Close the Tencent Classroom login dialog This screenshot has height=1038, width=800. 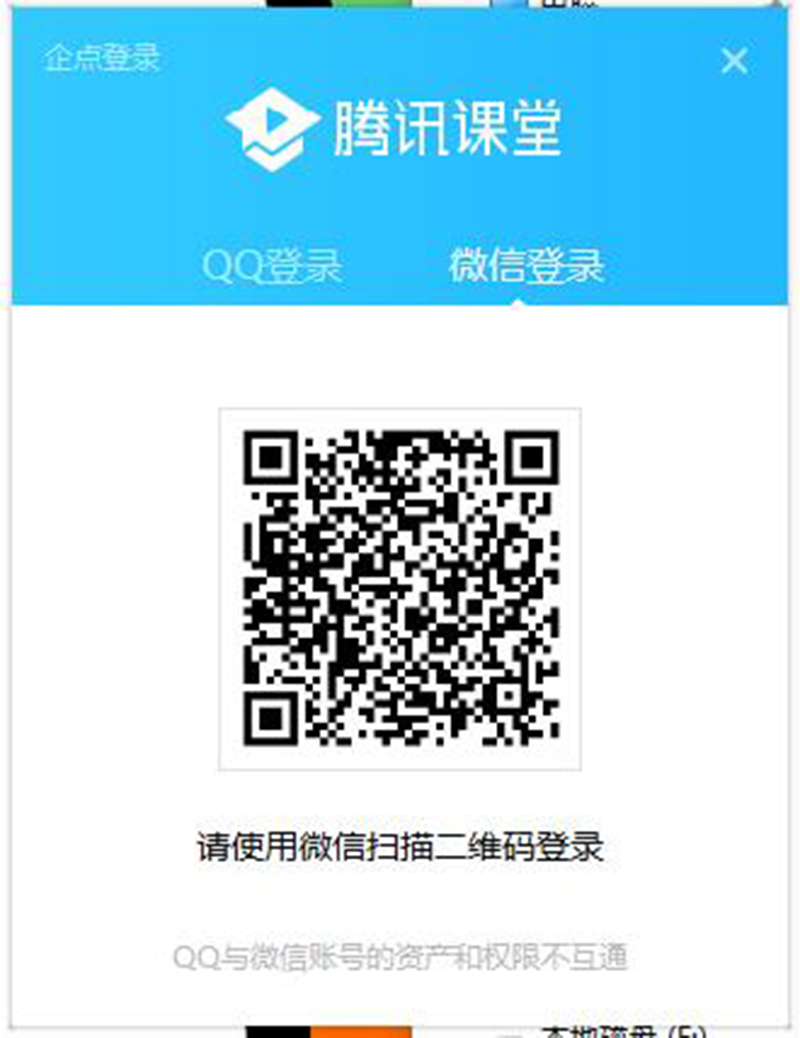(x=734, y=62)
